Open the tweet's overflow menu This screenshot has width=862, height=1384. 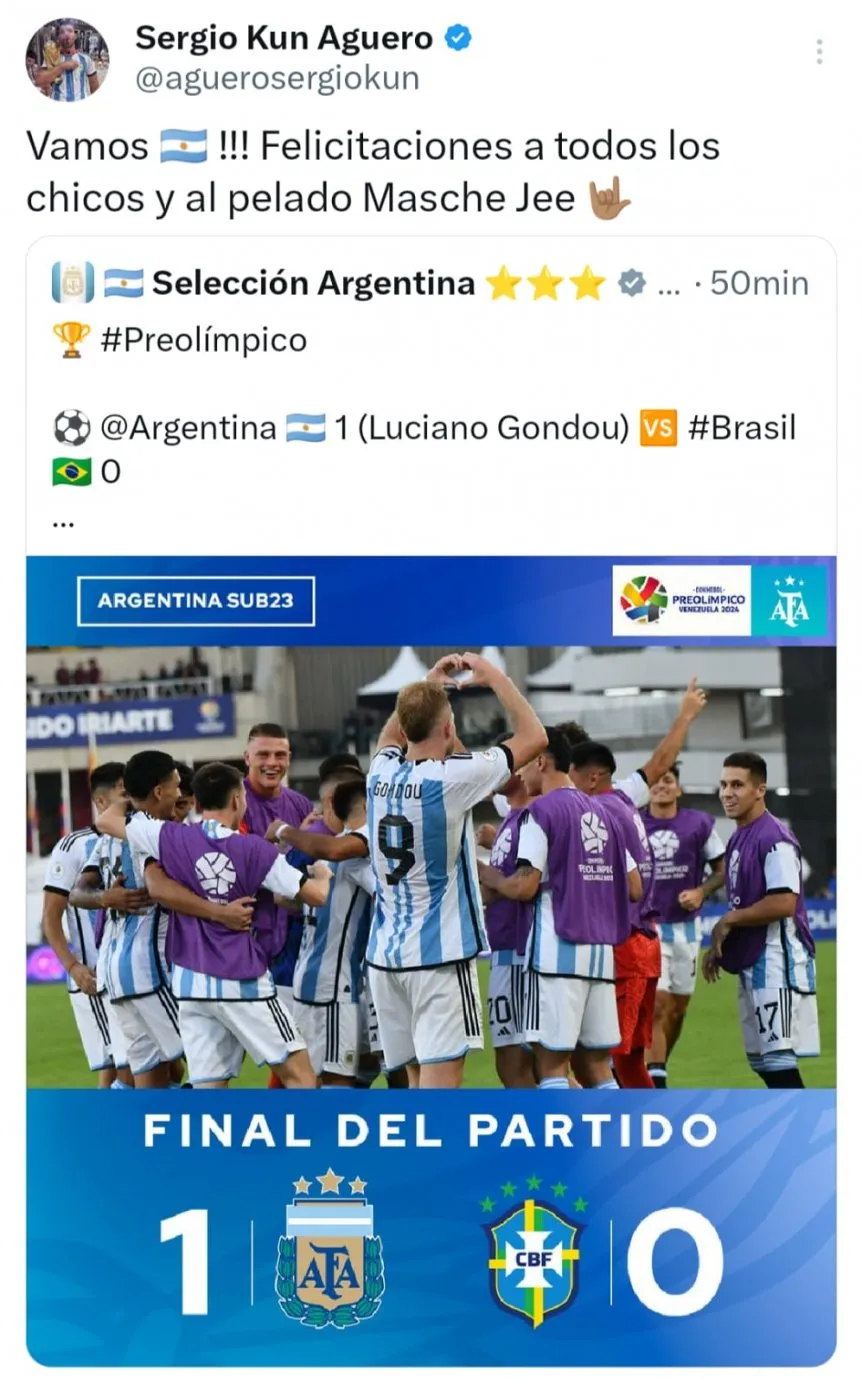pyautogui.click(x=819, y=52)
